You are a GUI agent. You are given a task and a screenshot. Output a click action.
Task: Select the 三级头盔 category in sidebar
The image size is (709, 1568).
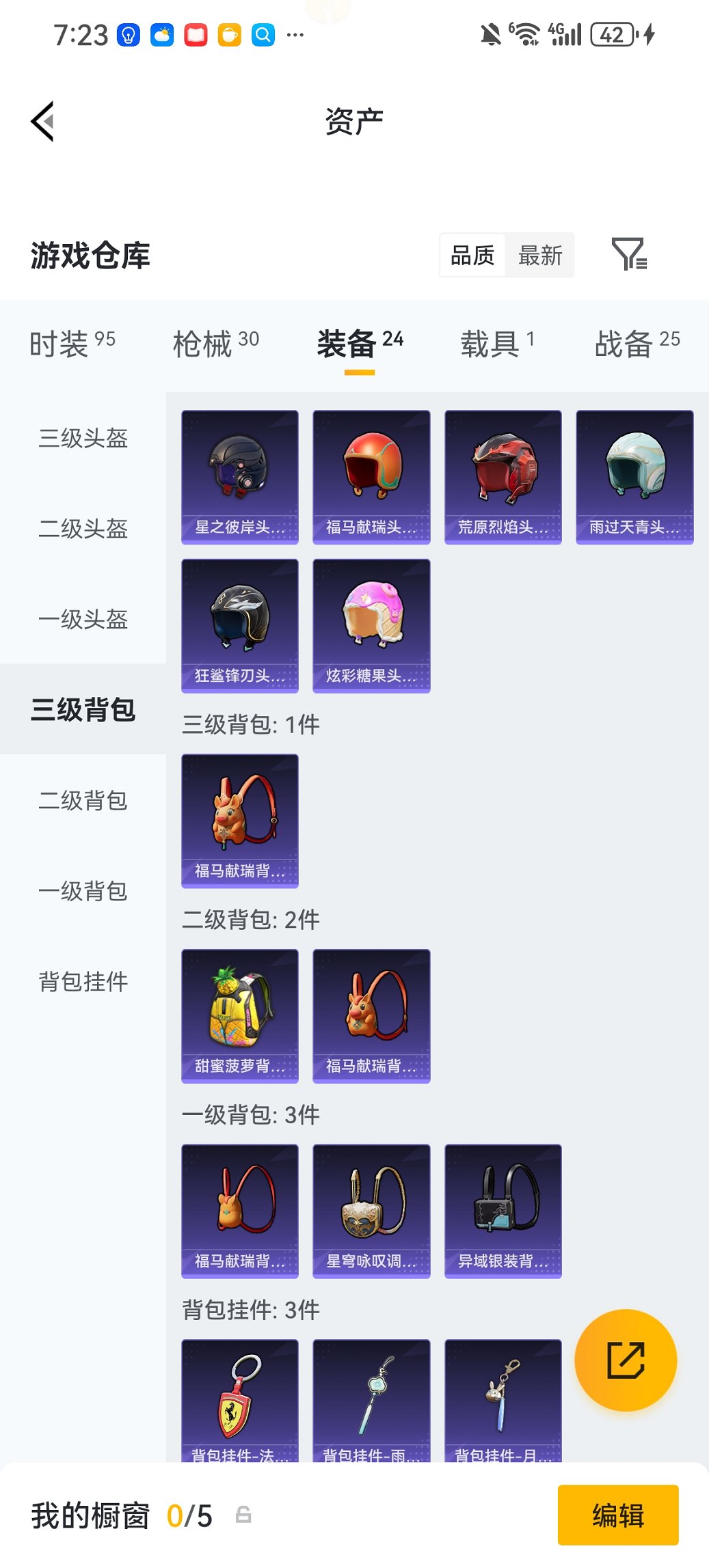pyautogui.click(x=83, y=439)
